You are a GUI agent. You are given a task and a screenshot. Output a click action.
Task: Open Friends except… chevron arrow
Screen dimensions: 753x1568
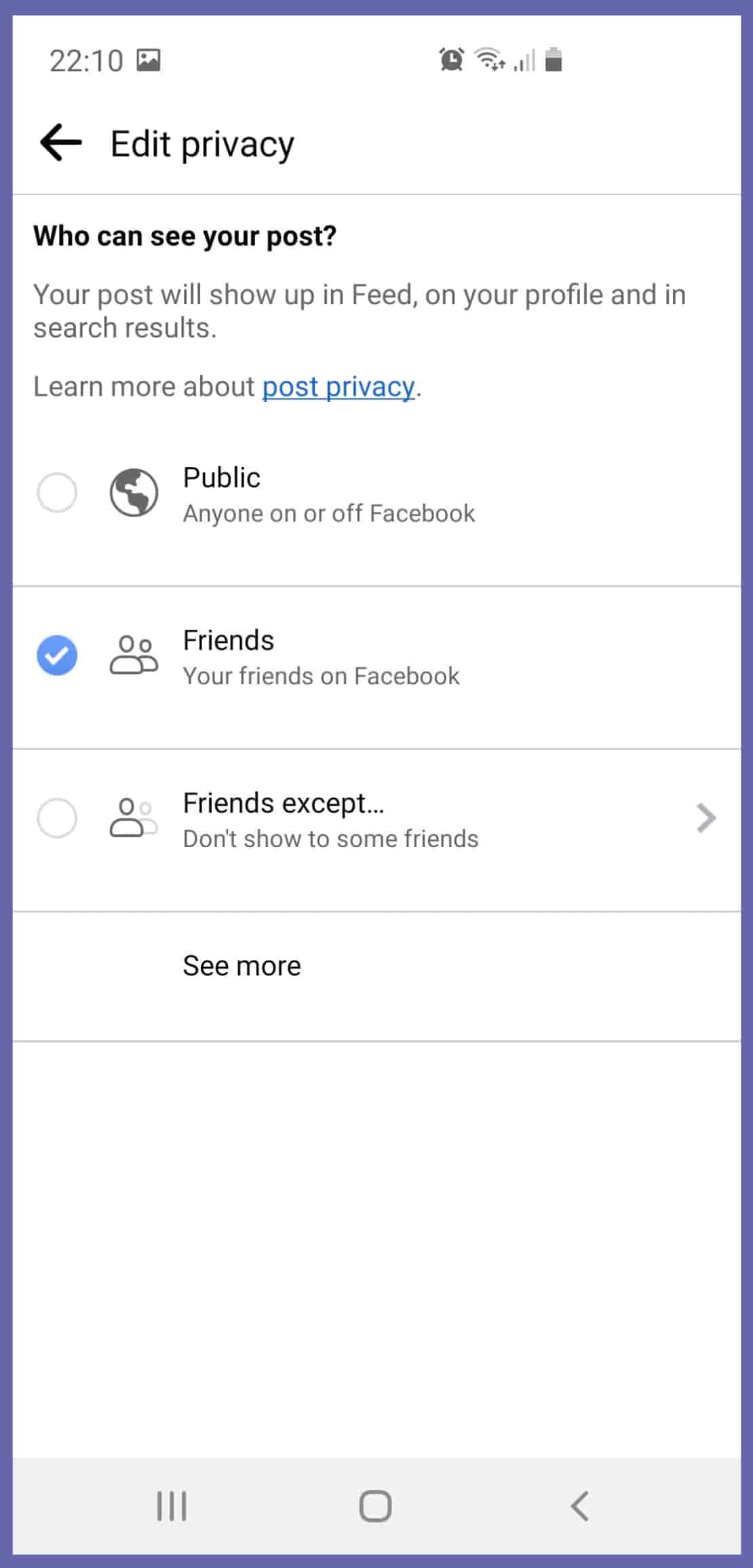point(706,818)
